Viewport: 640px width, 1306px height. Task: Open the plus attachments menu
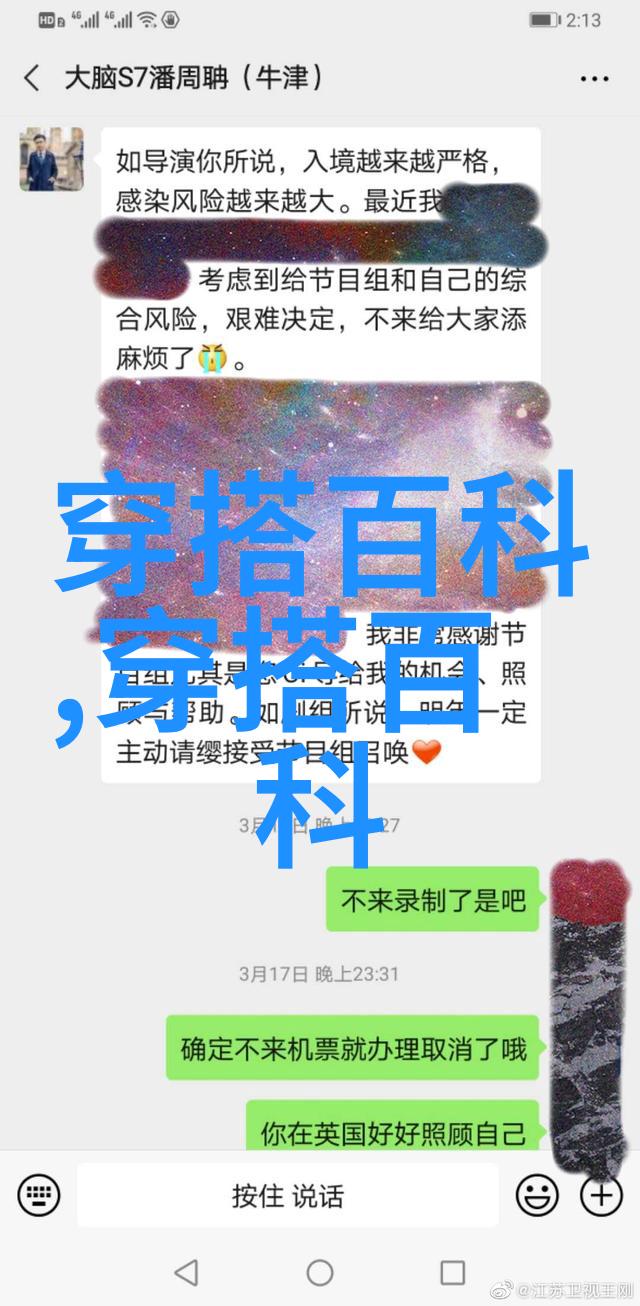tap(601, 1195)
